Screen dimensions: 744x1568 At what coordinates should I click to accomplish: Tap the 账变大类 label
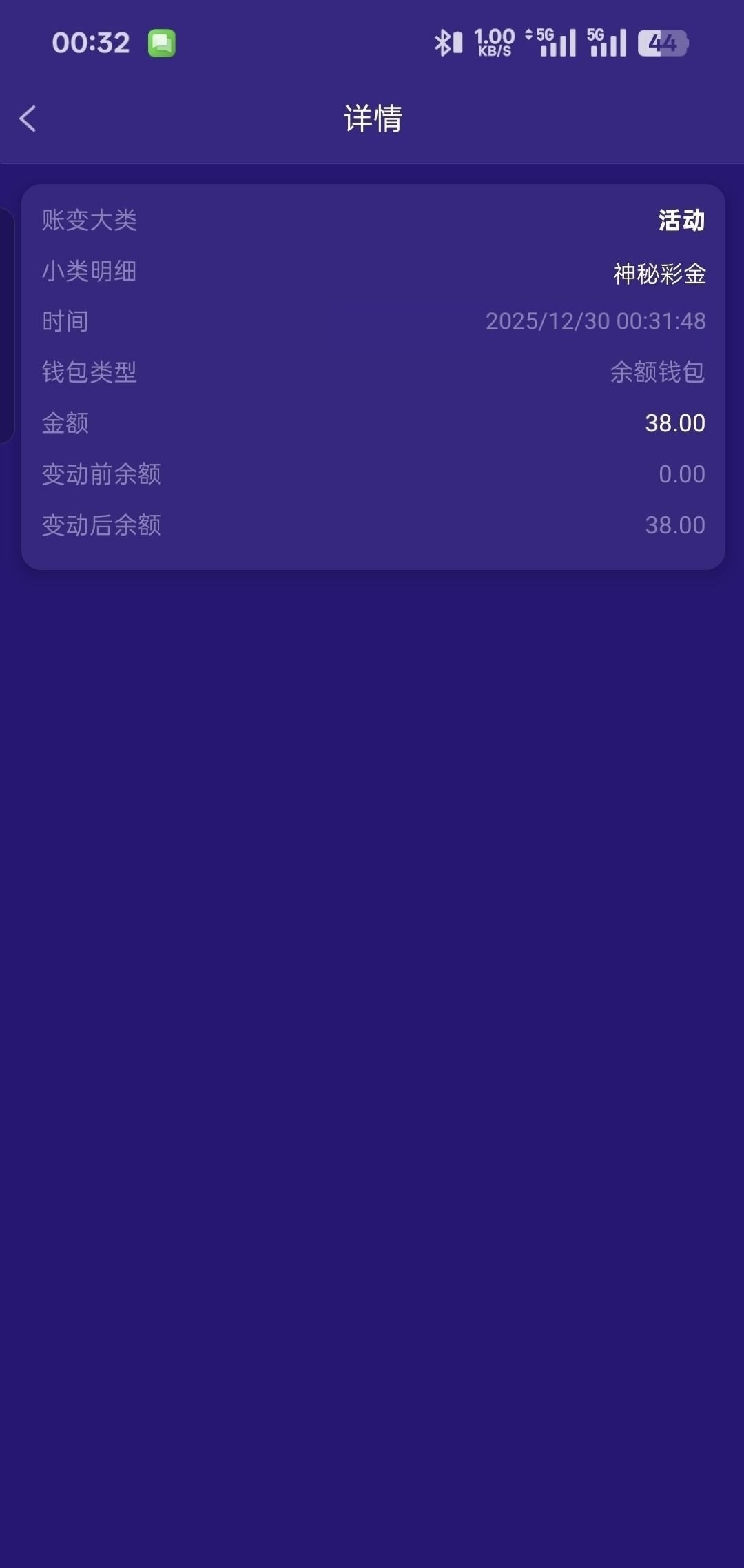(88, 221)
